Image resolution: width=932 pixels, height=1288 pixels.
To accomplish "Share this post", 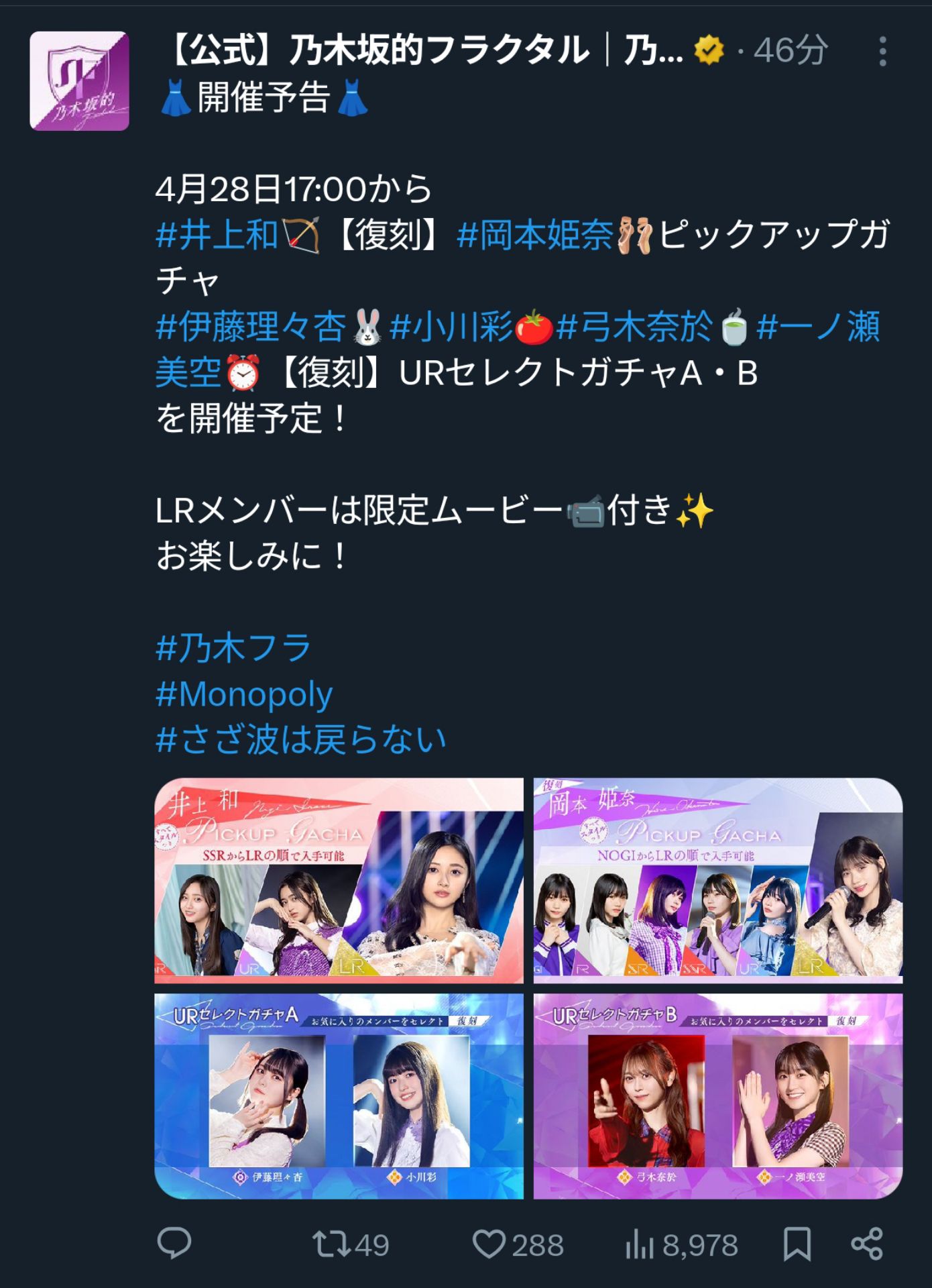I will coord(867,1244).
